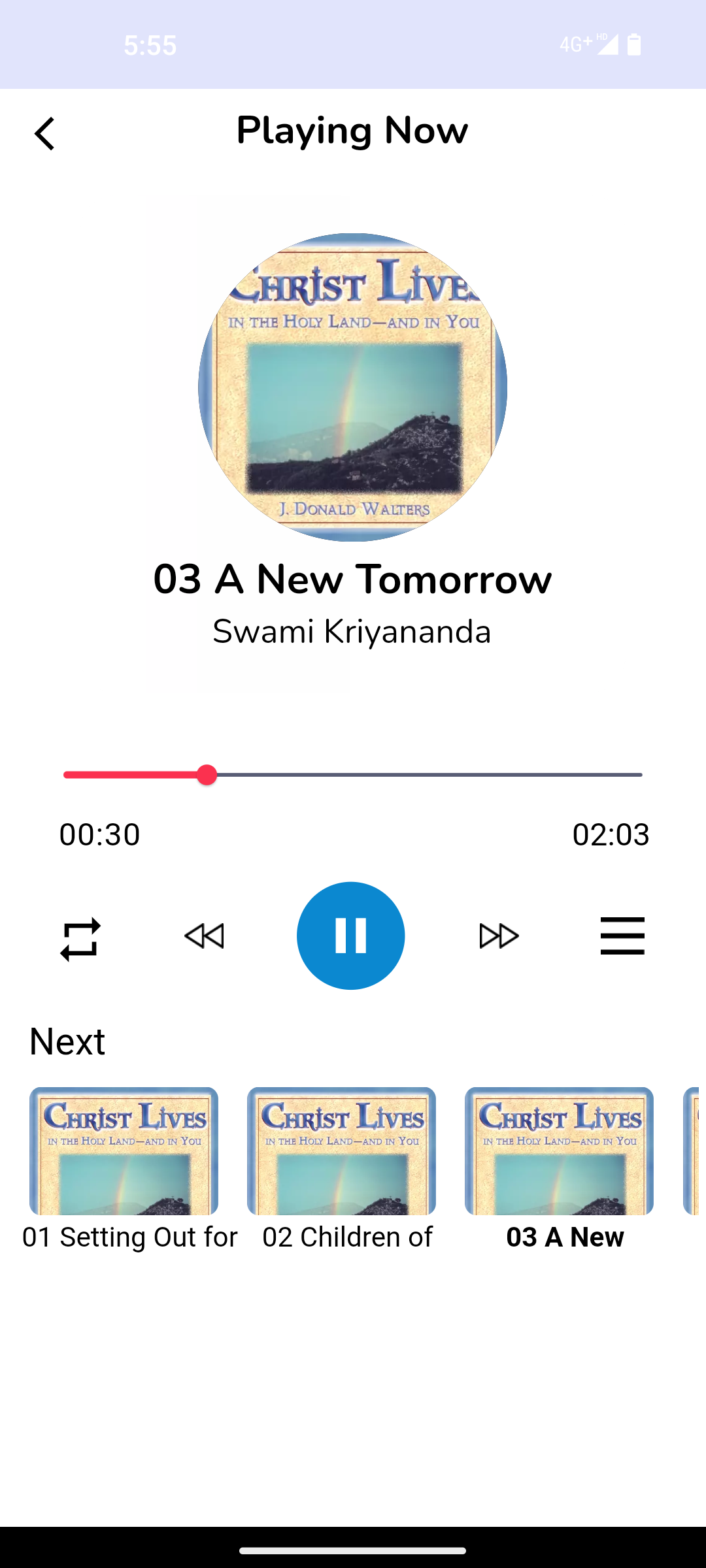
Task: Open the playlist queue menu
Action: tap(622, 936)
